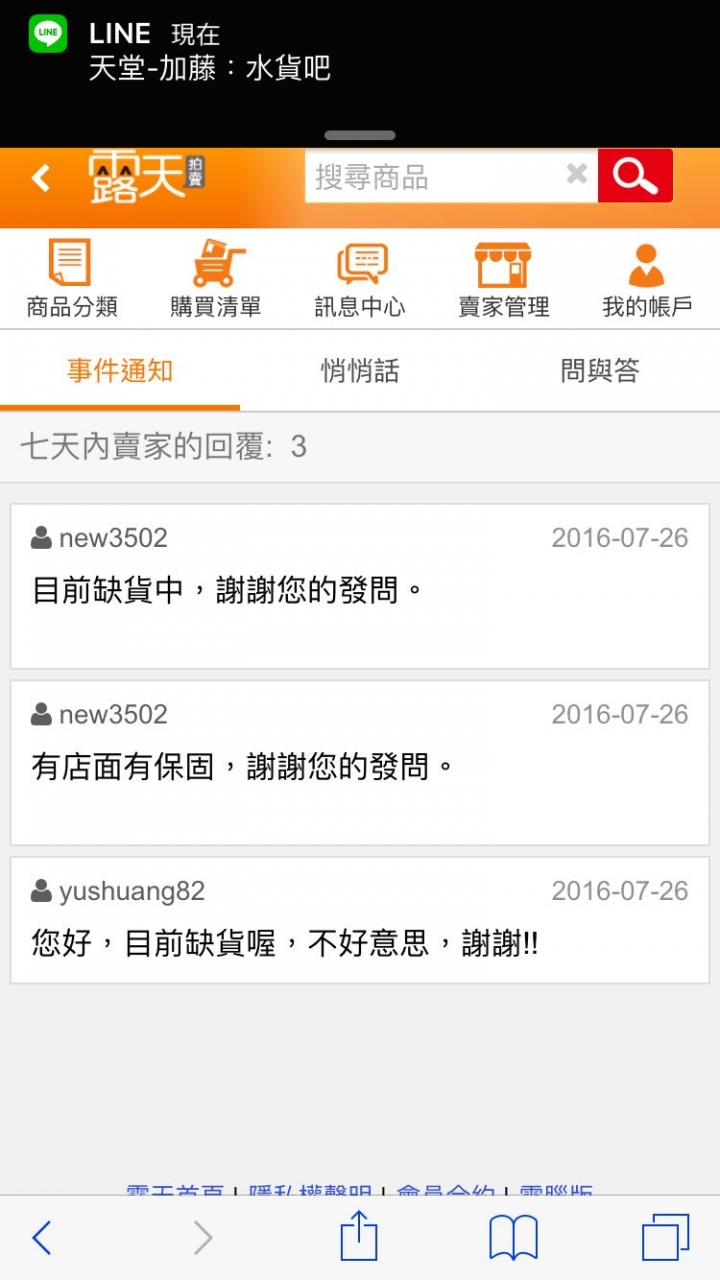This screenshot has width=720, height=1280.
Task: Tap the red magnifier search button
Action: [x=635, y=176]
